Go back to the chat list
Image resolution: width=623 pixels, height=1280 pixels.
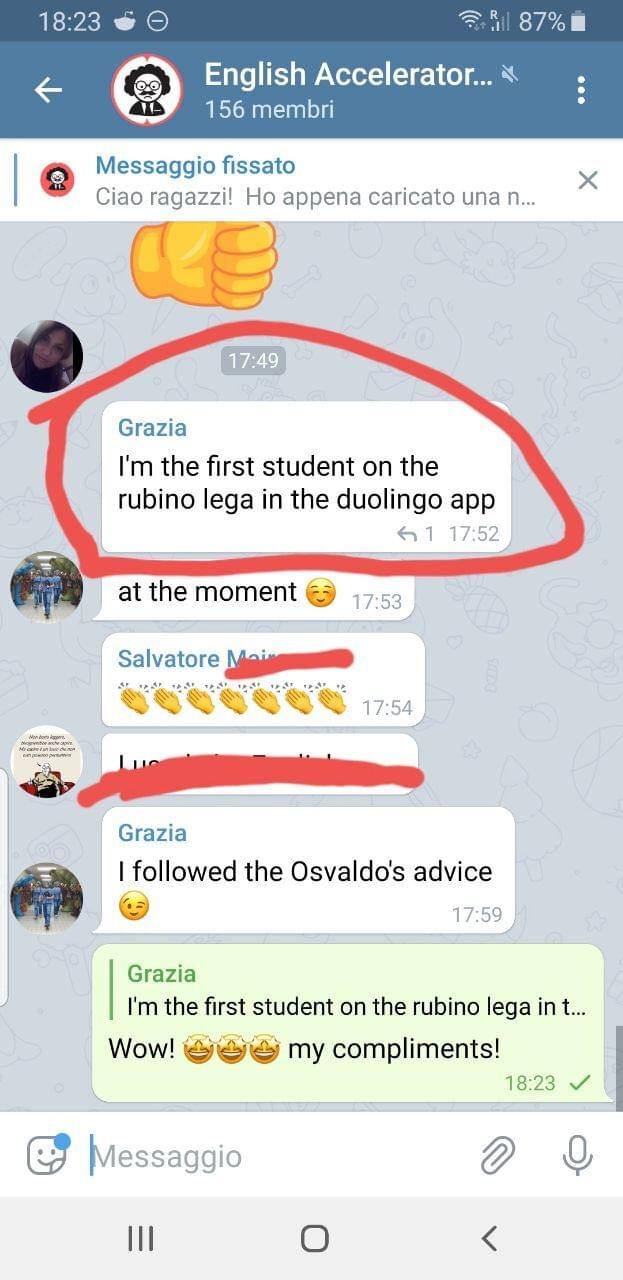(48, 90)
